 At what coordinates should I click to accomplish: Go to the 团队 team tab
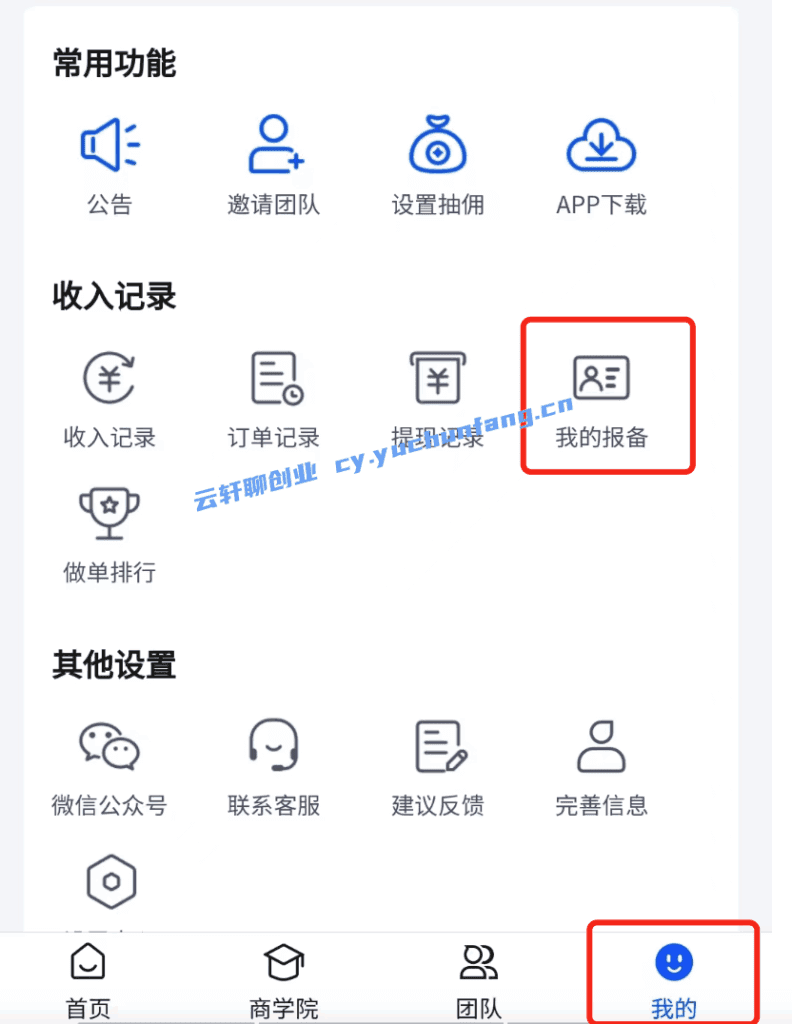pyautogui.click(x=478, y=980)
